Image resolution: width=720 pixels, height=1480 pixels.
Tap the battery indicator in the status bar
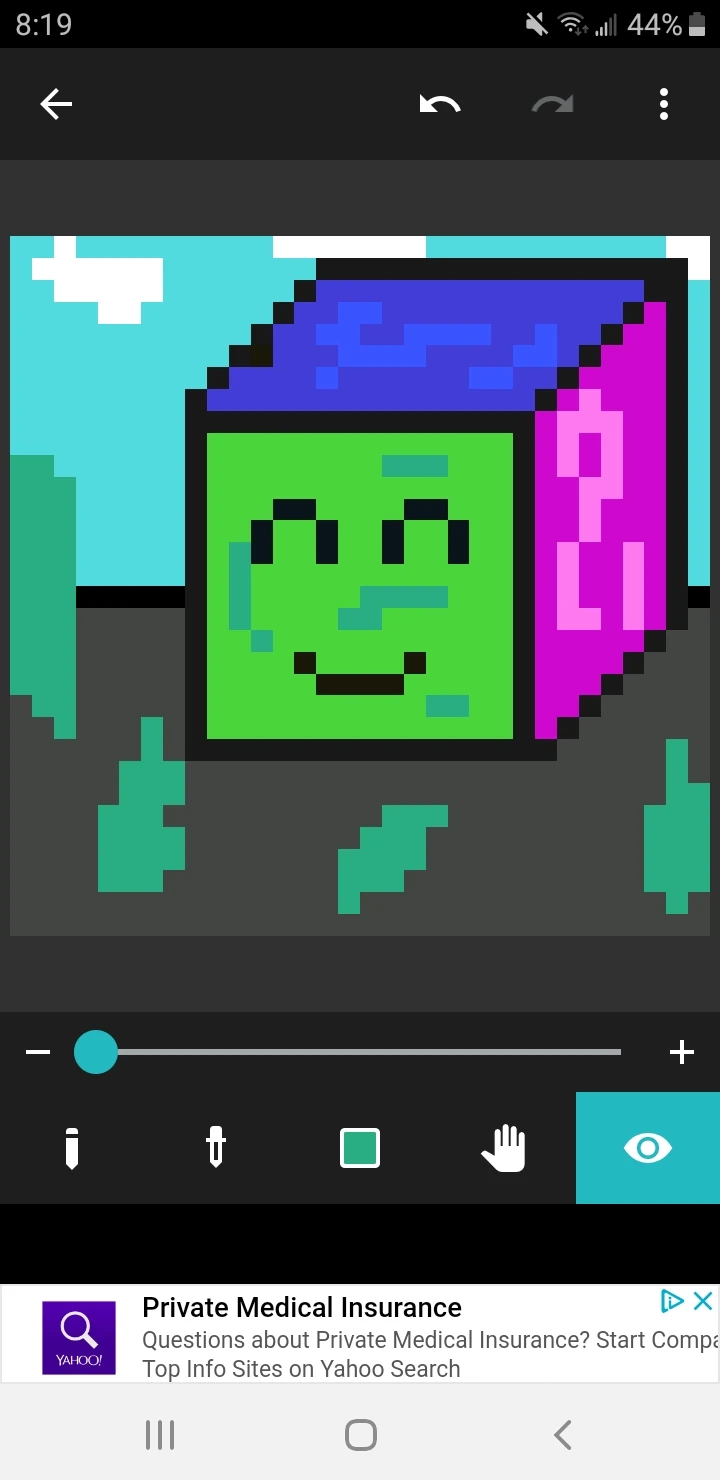coord(699,24)
